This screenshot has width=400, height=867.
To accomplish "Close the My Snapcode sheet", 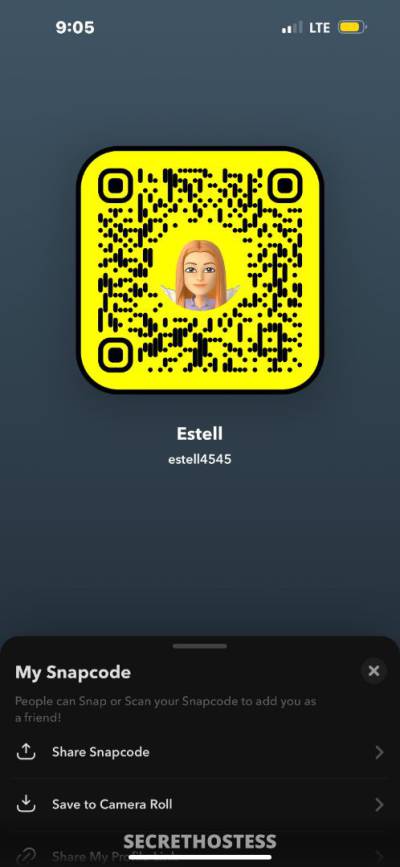I will click(x=374, y=671).
